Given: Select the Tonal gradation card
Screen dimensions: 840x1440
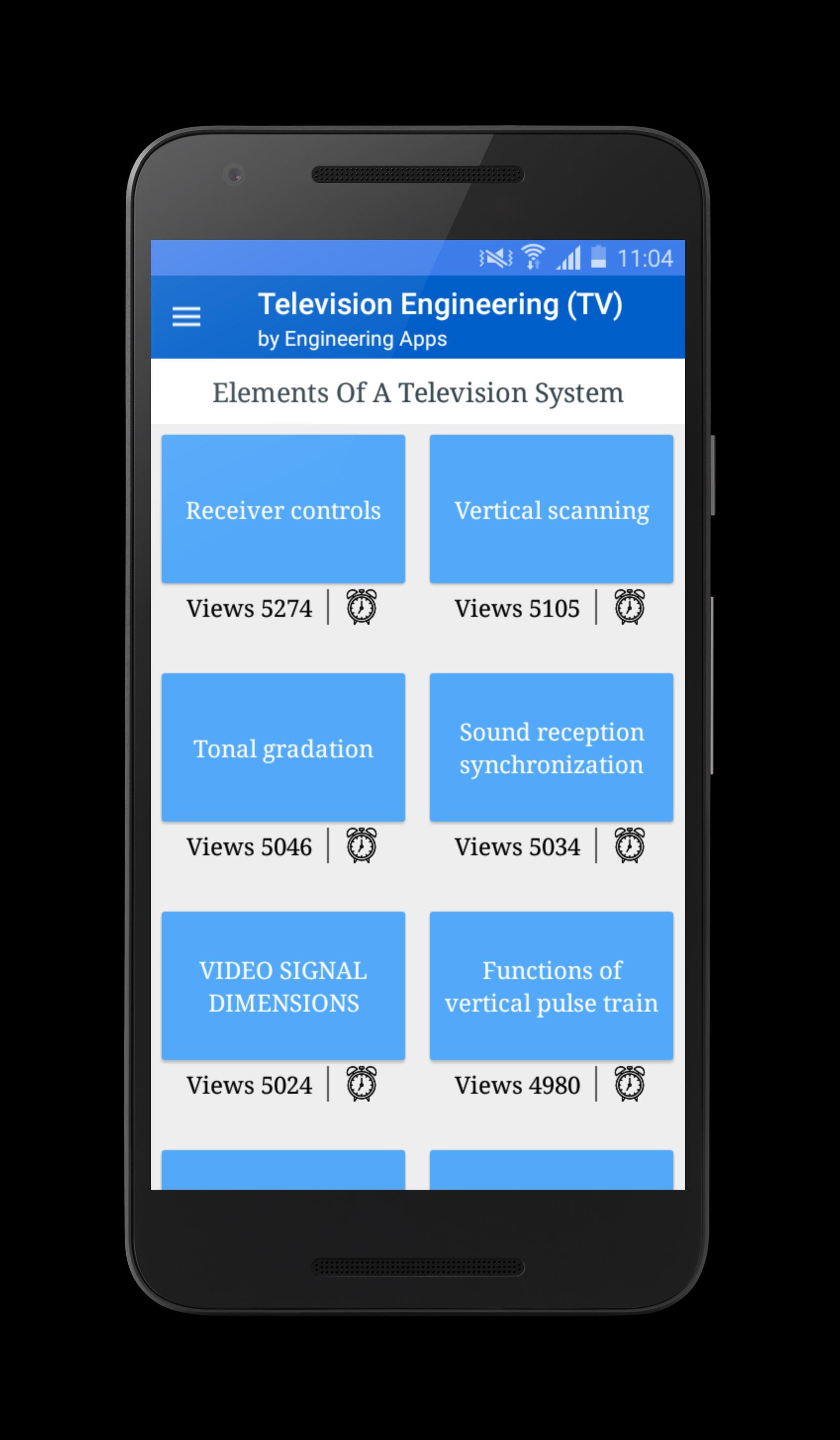Looking at the screenshot, I should [283, 747].
